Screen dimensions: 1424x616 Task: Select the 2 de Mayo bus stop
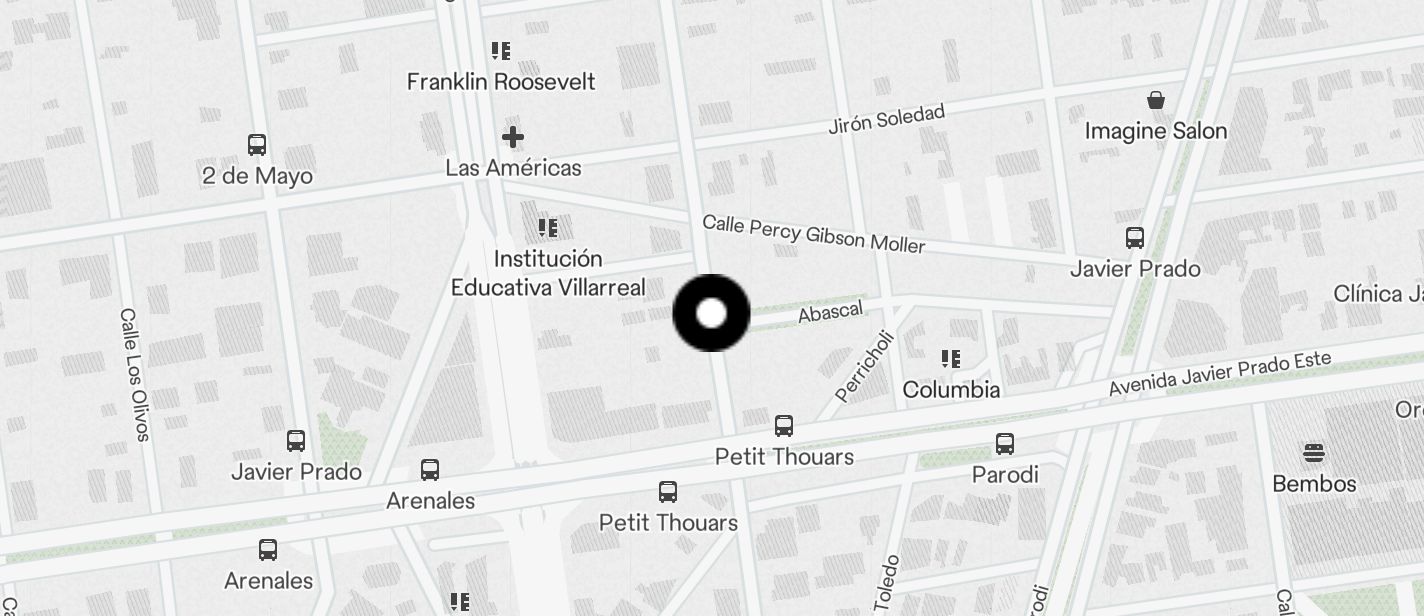click(257, 145)
